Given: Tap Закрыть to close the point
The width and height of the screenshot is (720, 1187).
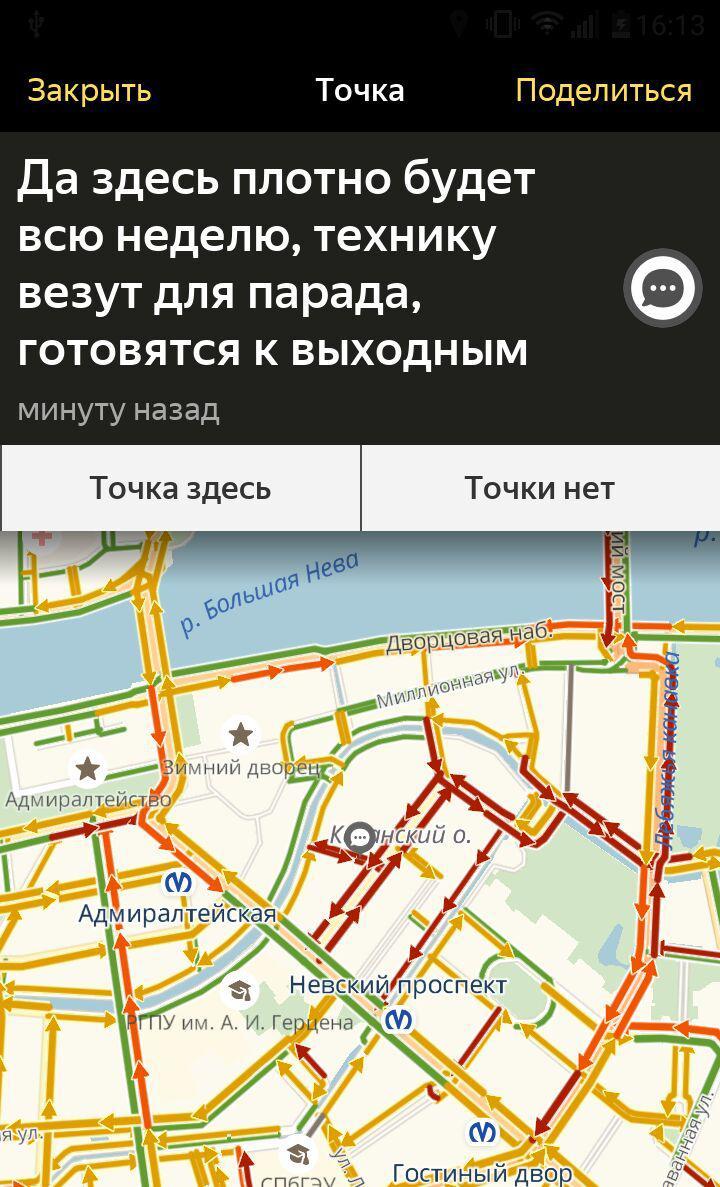Looking at the screenshot, I should click(x=89, y=90).
